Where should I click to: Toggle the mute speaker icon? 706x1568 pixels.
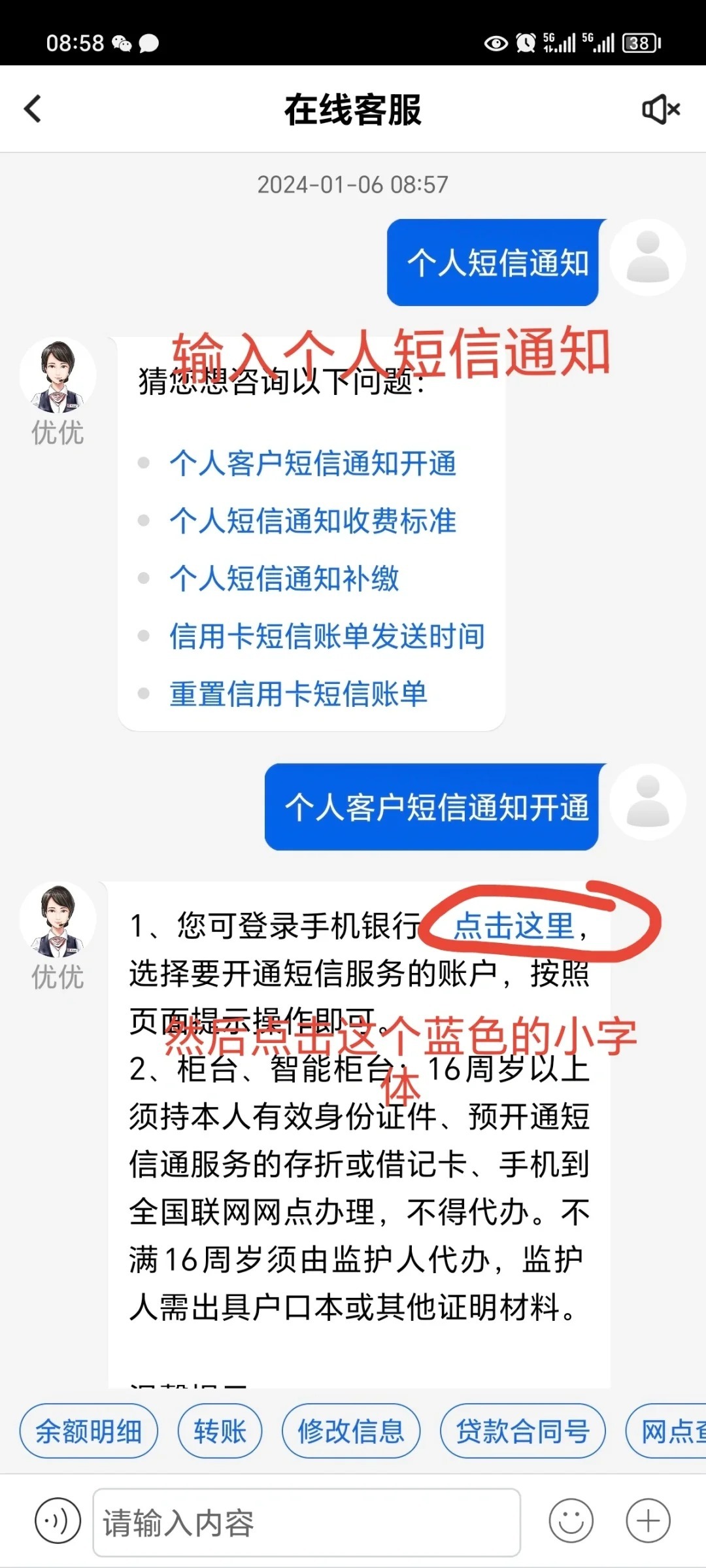click(660, 109)
